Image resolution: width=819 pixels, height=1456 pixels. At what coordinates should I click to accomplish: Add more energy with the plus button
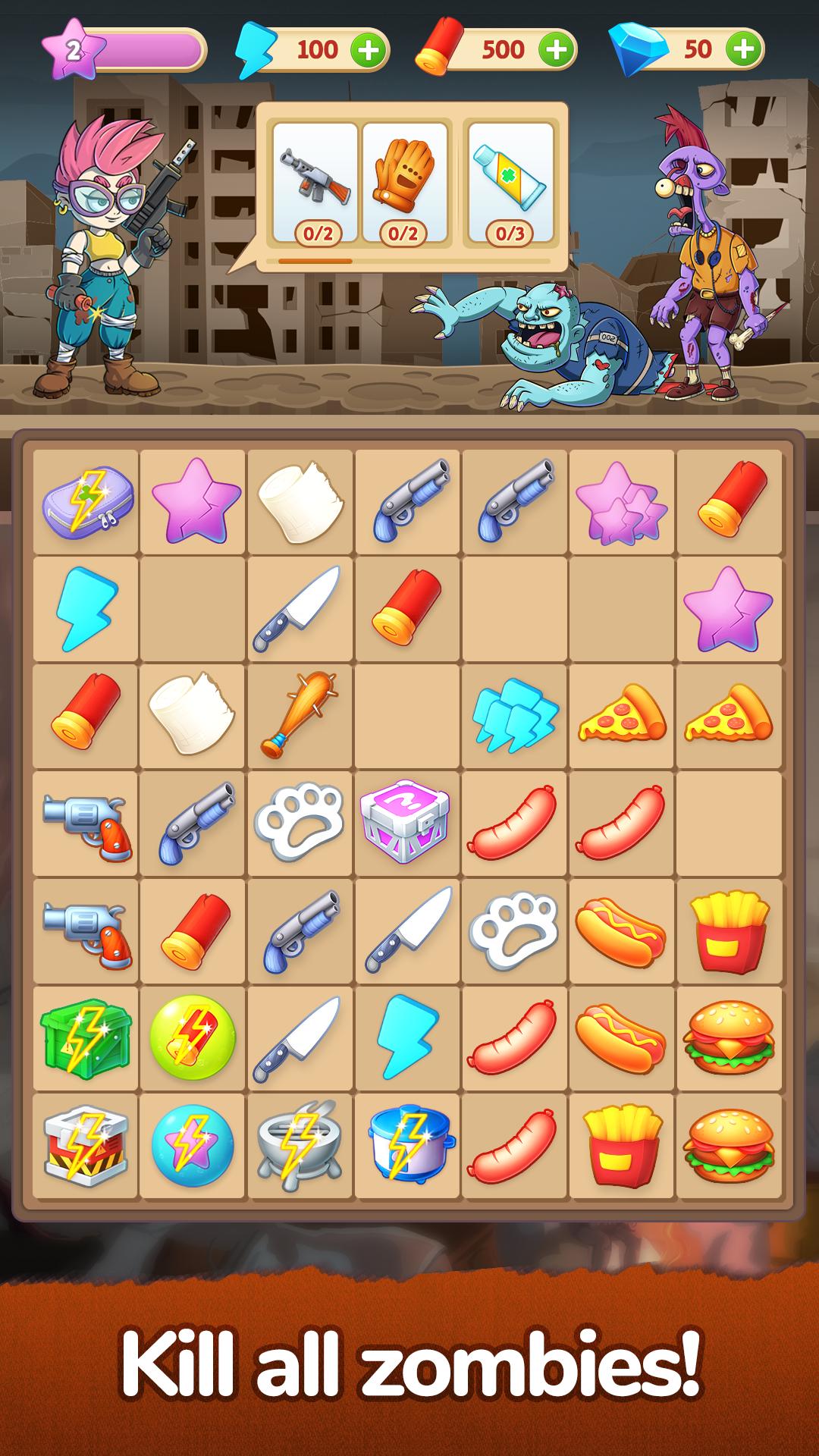369,50
